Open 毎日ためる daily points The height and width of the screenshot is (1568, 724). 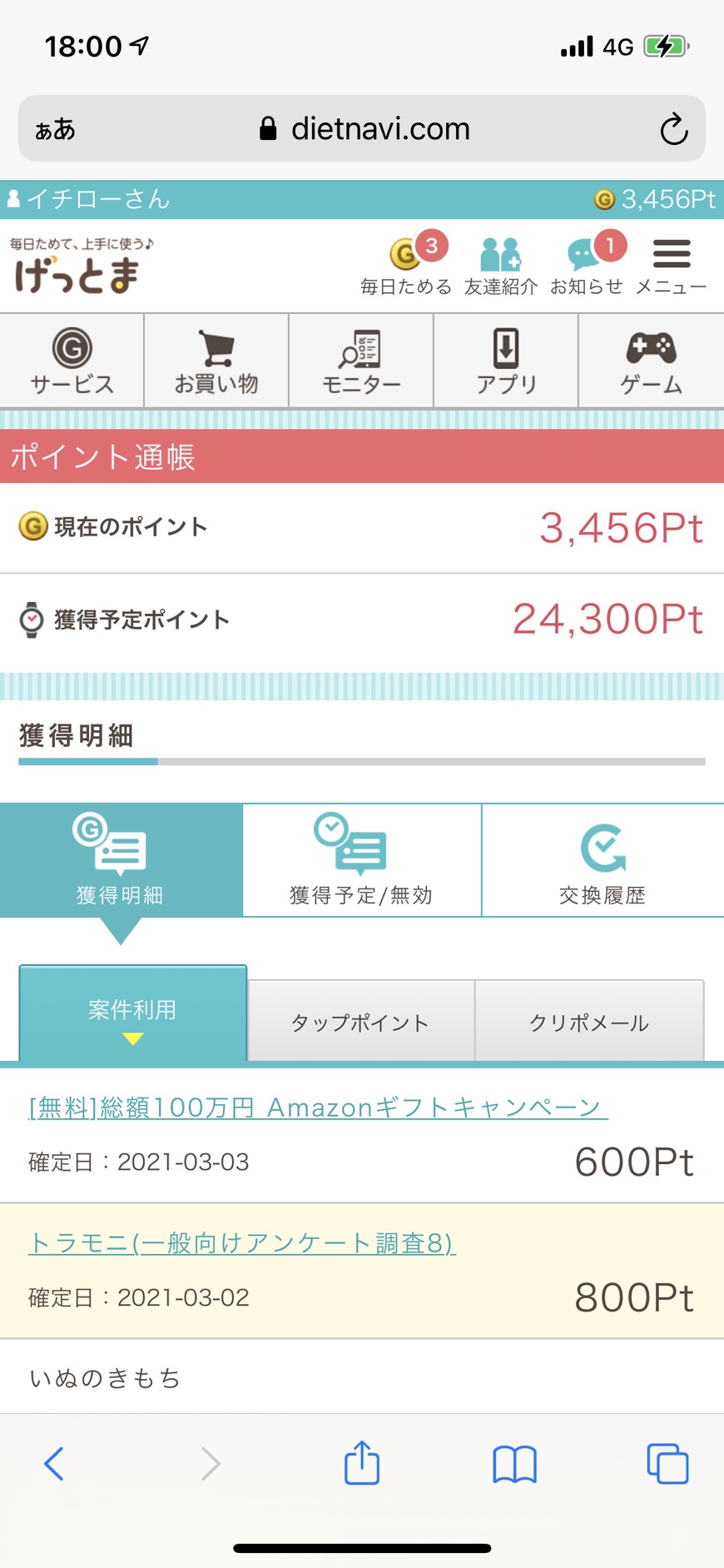pos(407,264)
